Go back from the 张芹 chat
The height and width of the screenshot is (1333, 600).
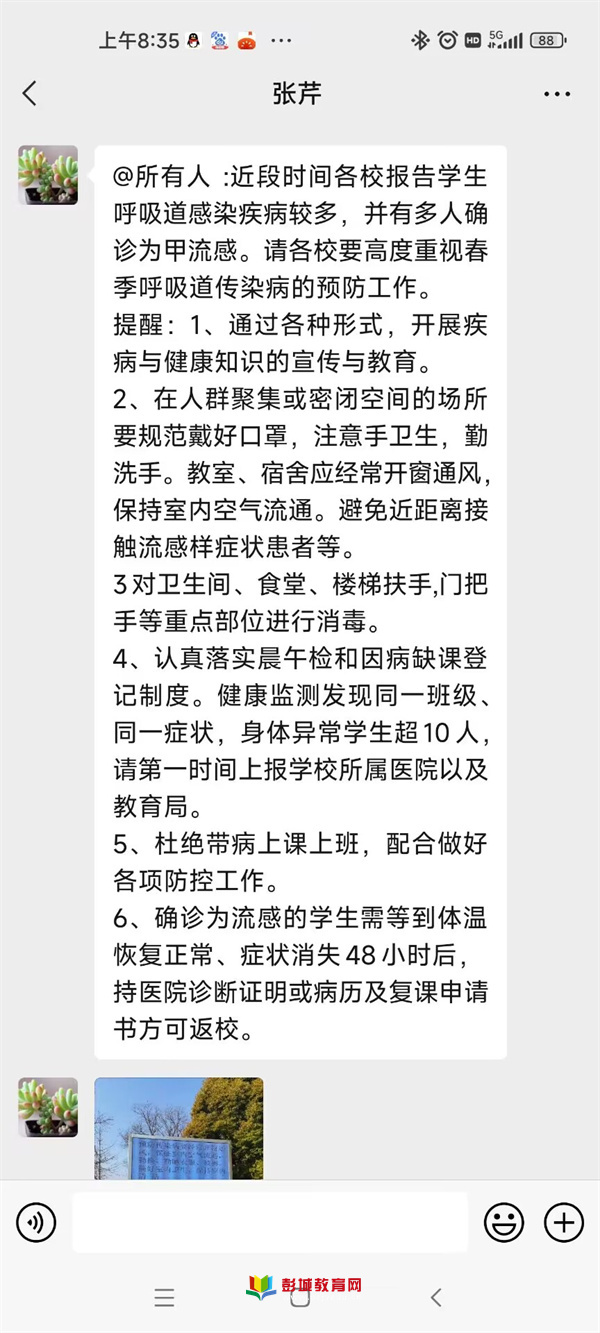(x=29, y=94)
